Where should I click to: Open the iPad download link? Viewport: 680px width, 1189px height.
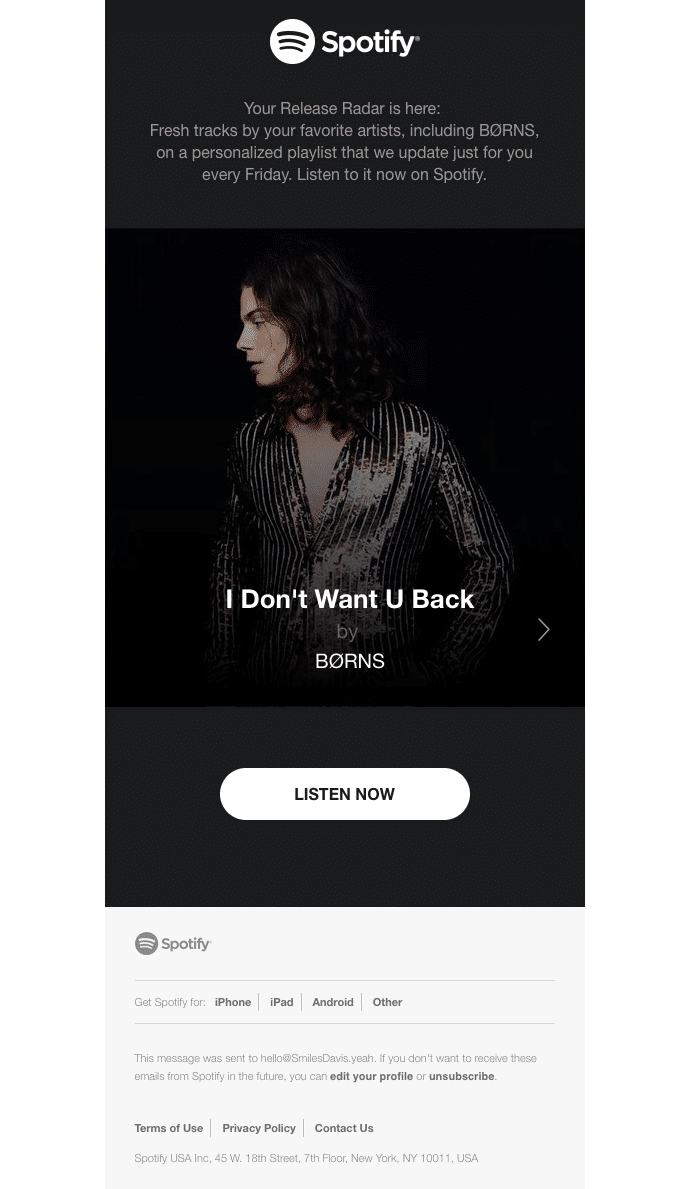(282, 1002)
